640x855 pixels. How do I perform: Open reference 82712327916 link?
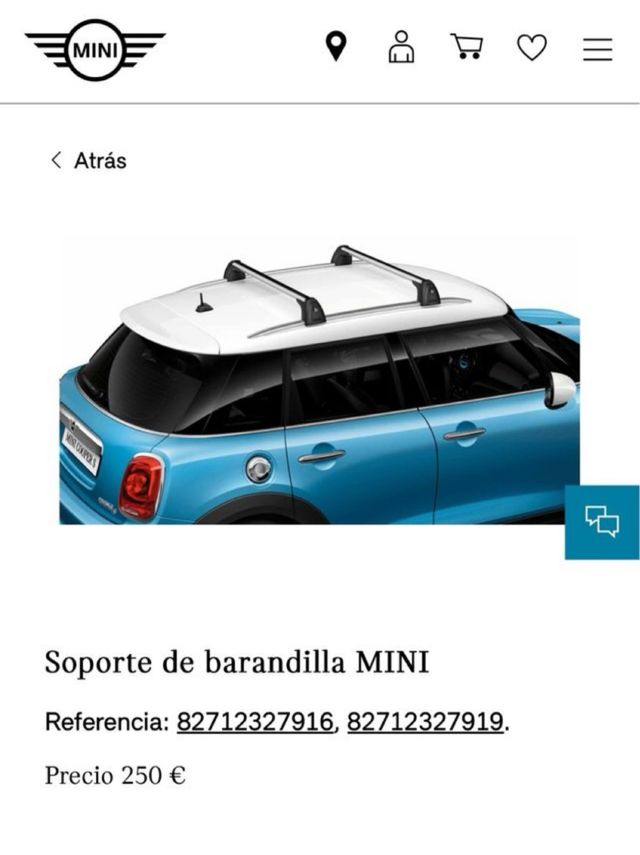coord(254,721)
